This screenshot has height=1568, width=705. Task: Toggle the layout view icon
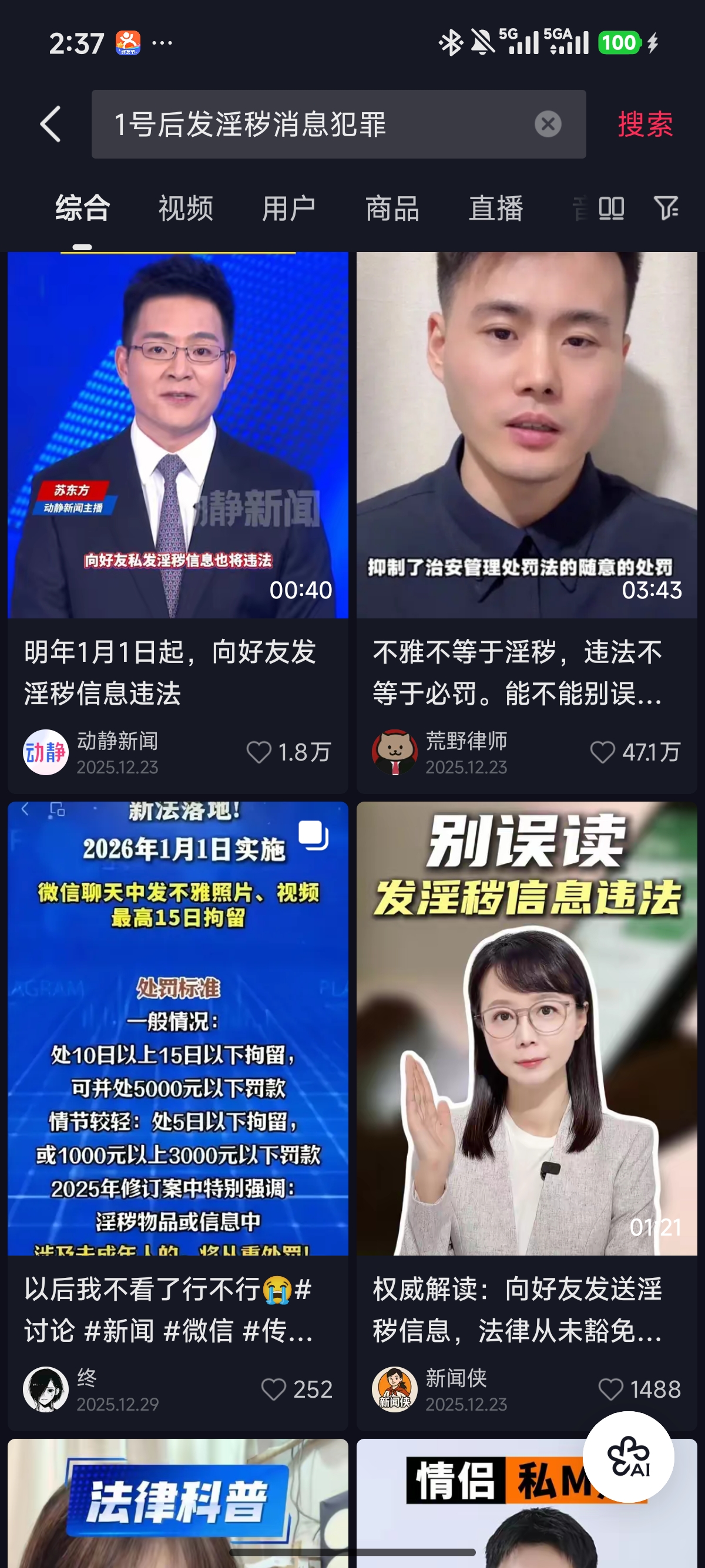pyautogui.click(x=611, y=208)
